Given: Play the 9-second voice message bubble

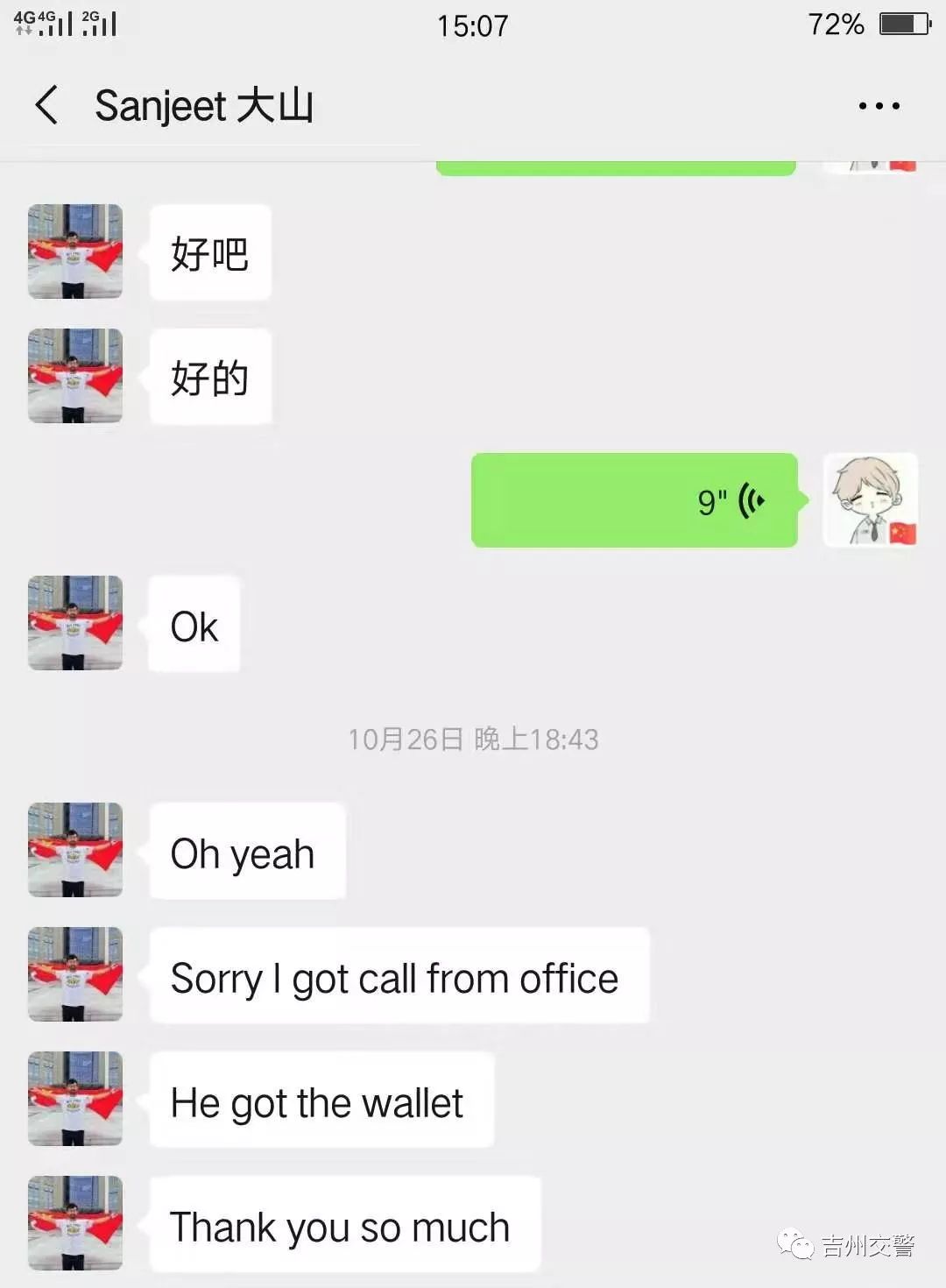Looking at the screenshot, I should click(634, 500).
